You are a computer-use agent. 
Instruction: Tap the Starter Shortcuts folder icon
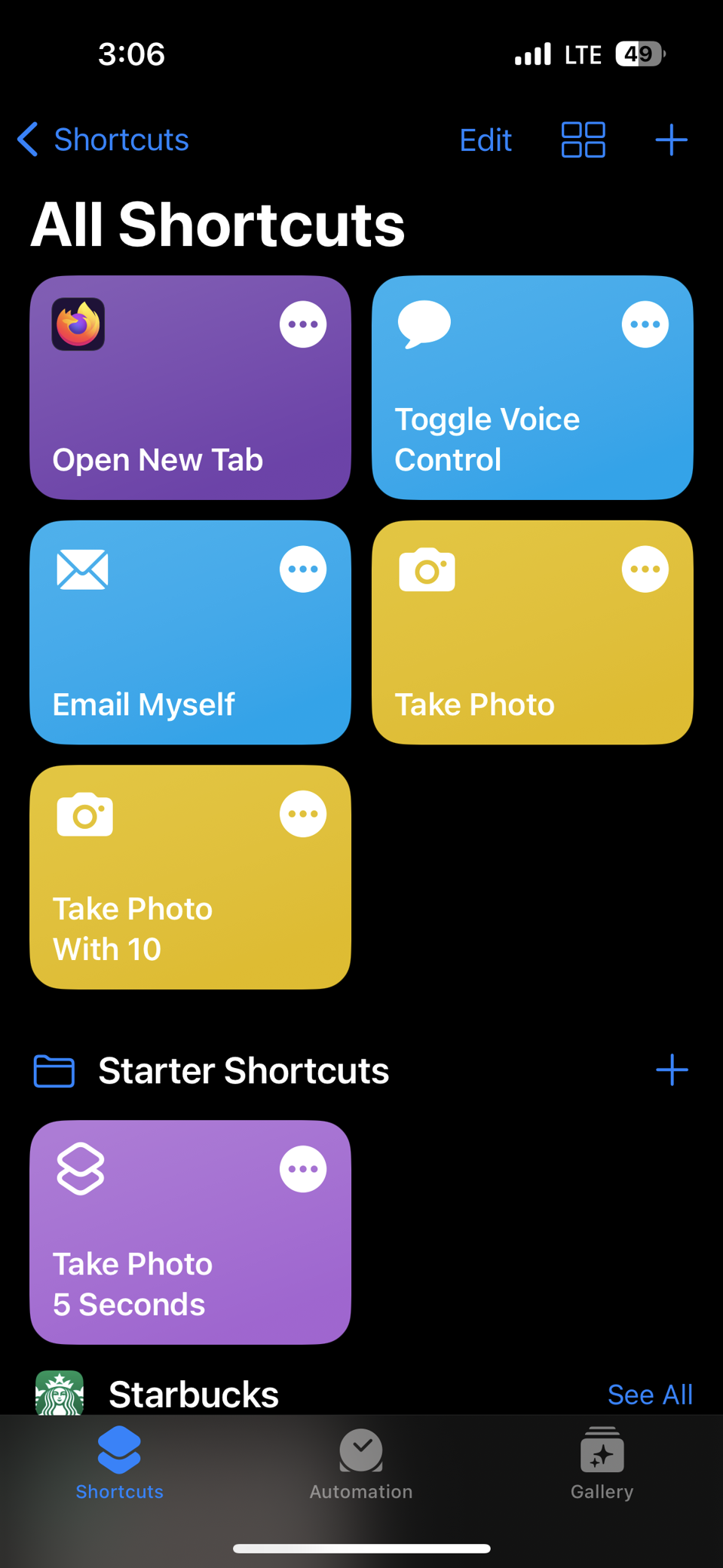pos(53,1070)
